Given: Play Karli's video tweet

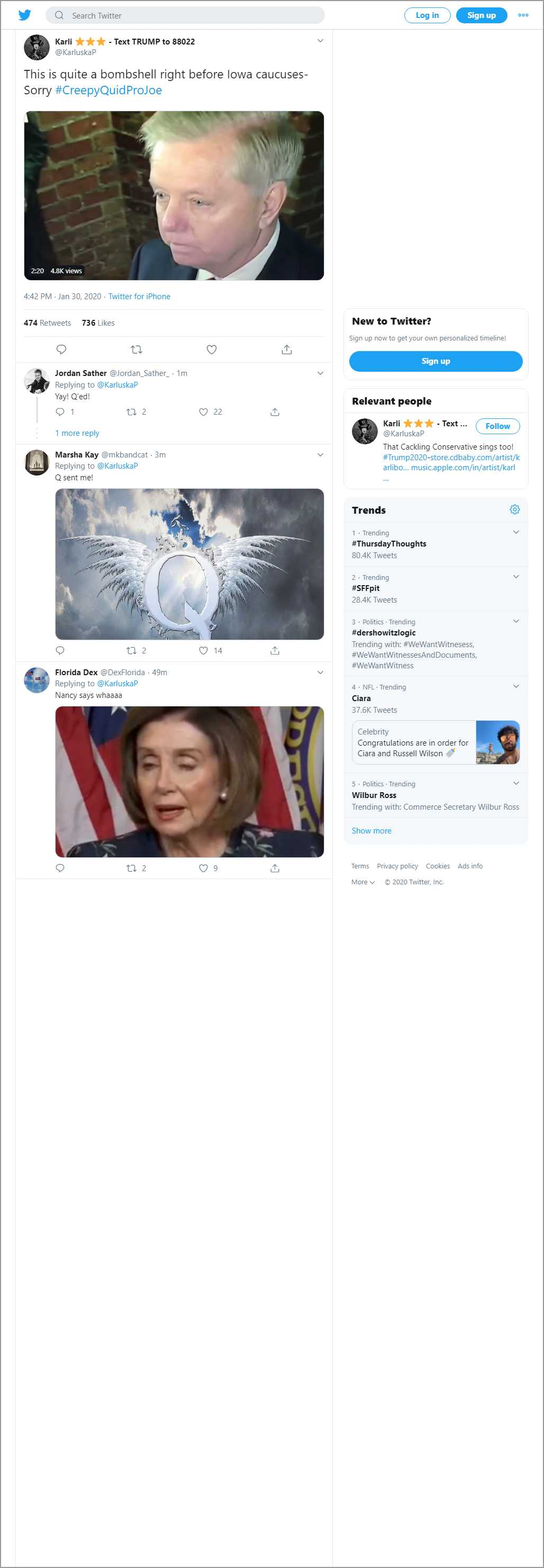Looking at the screenshot, I should (x=174, y=195).
